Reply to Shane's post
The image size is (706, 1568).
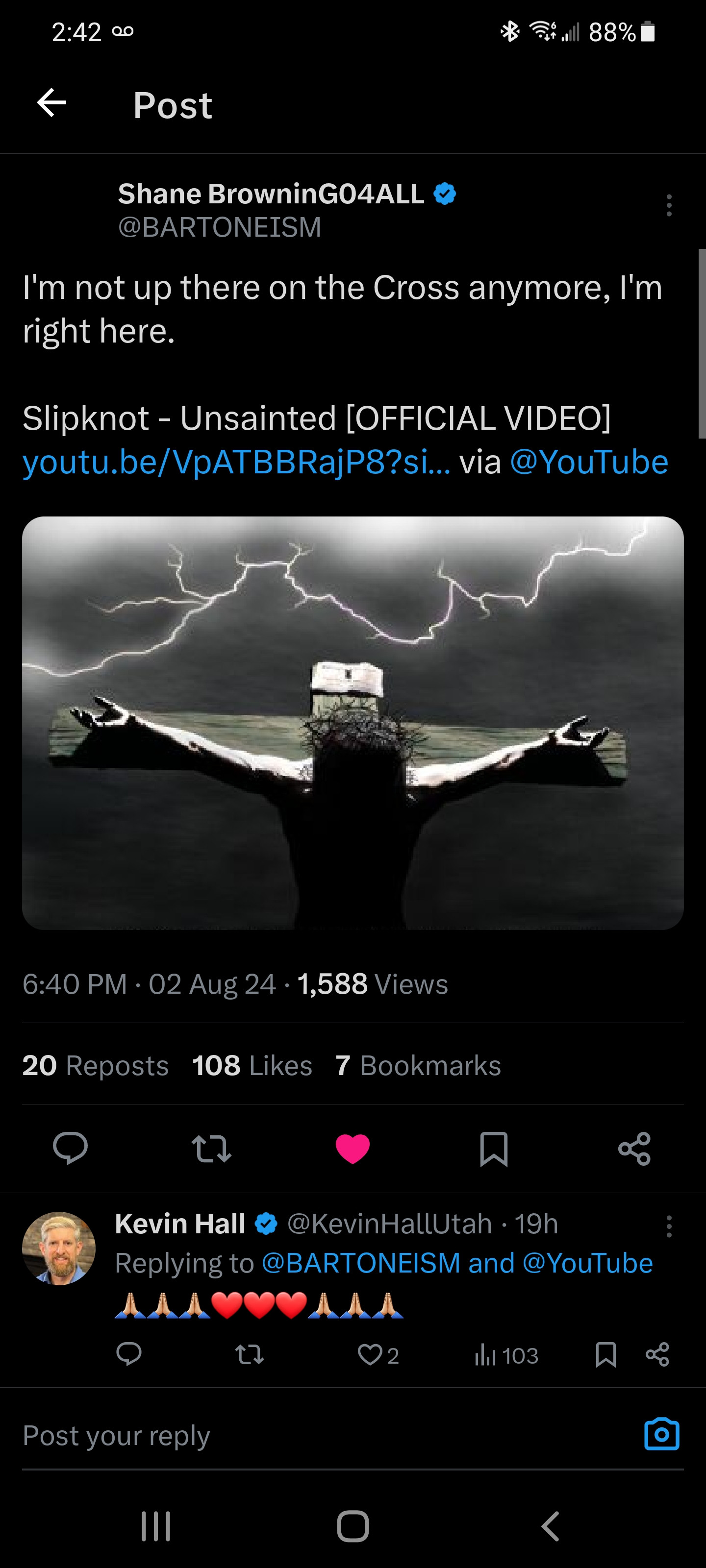[70, 1149]
